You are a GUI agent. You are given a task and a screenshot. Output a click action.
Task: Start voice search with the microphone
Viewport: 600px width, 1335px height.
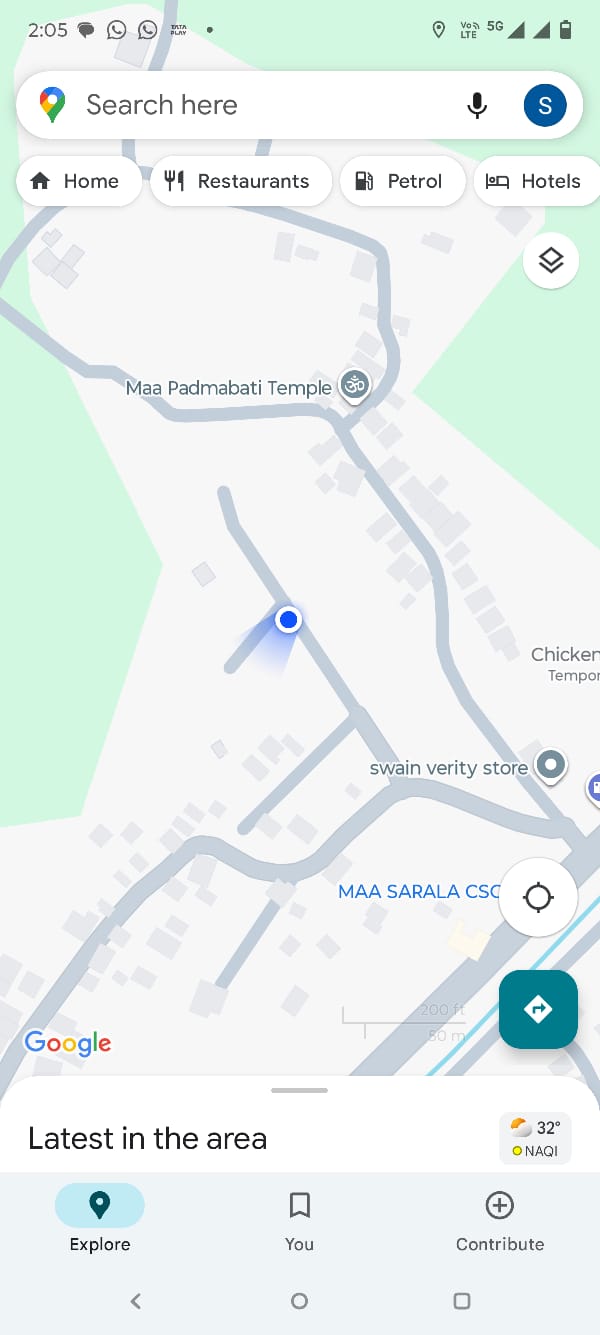[477, 105]
